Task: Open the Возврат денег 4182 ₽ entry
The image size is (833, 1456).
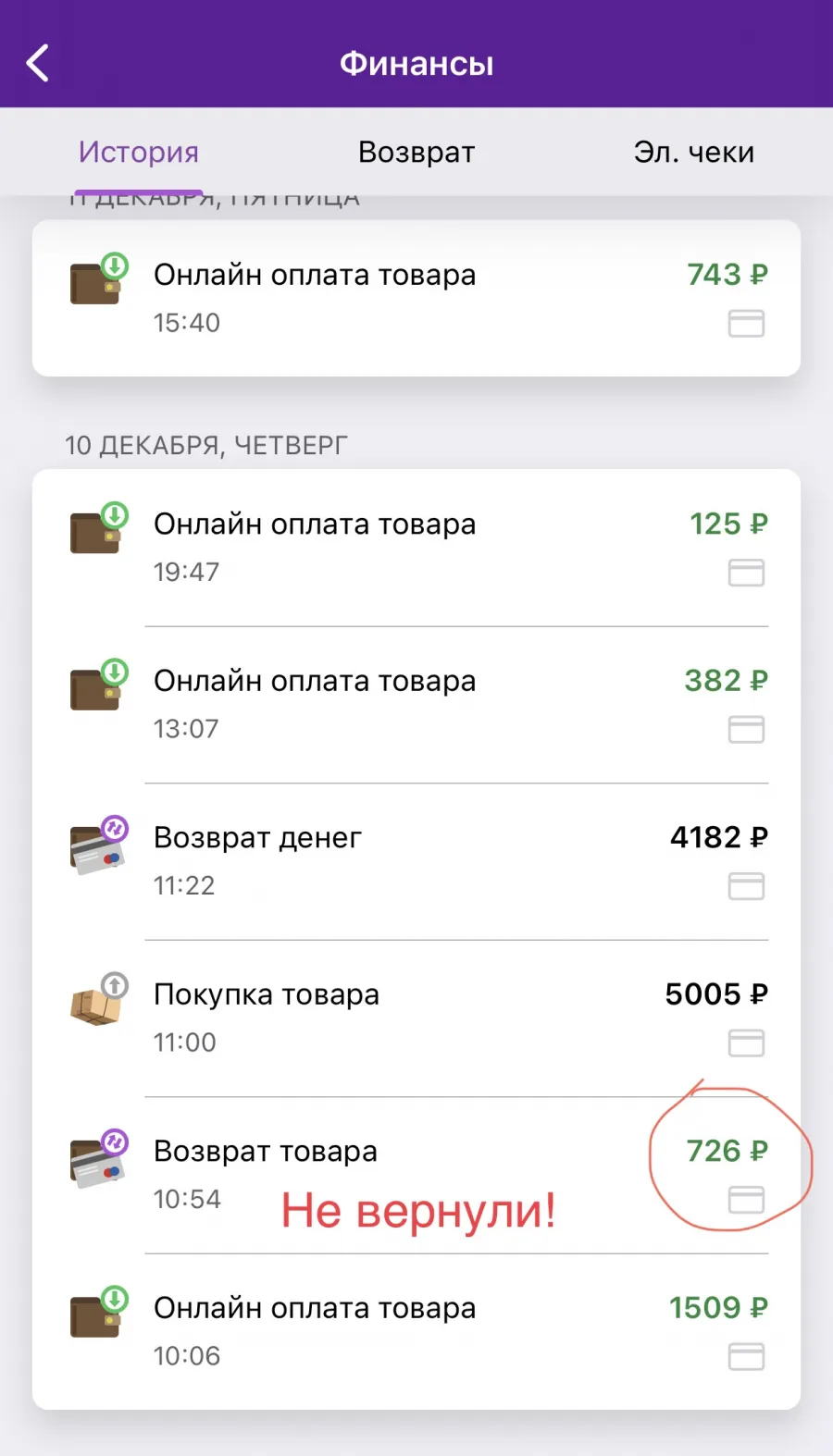Action: coord(416,862)
